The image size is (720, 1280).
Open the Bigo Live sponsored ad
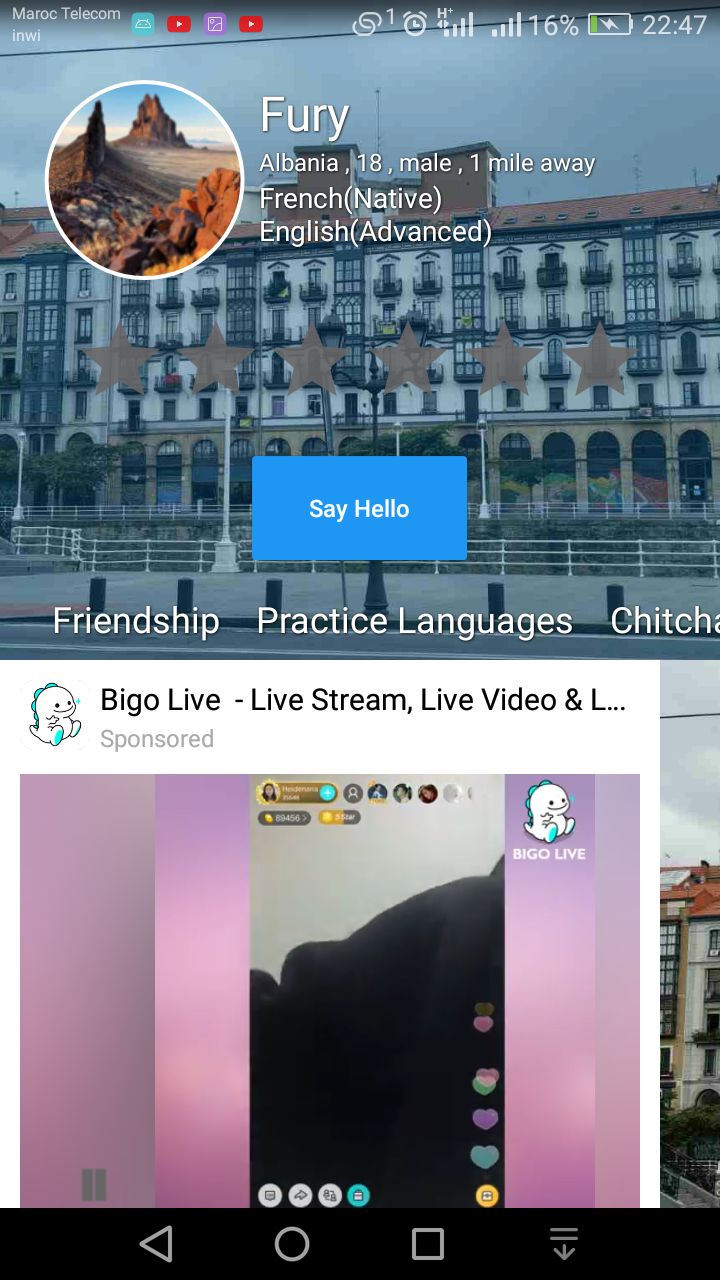[363, 700]
